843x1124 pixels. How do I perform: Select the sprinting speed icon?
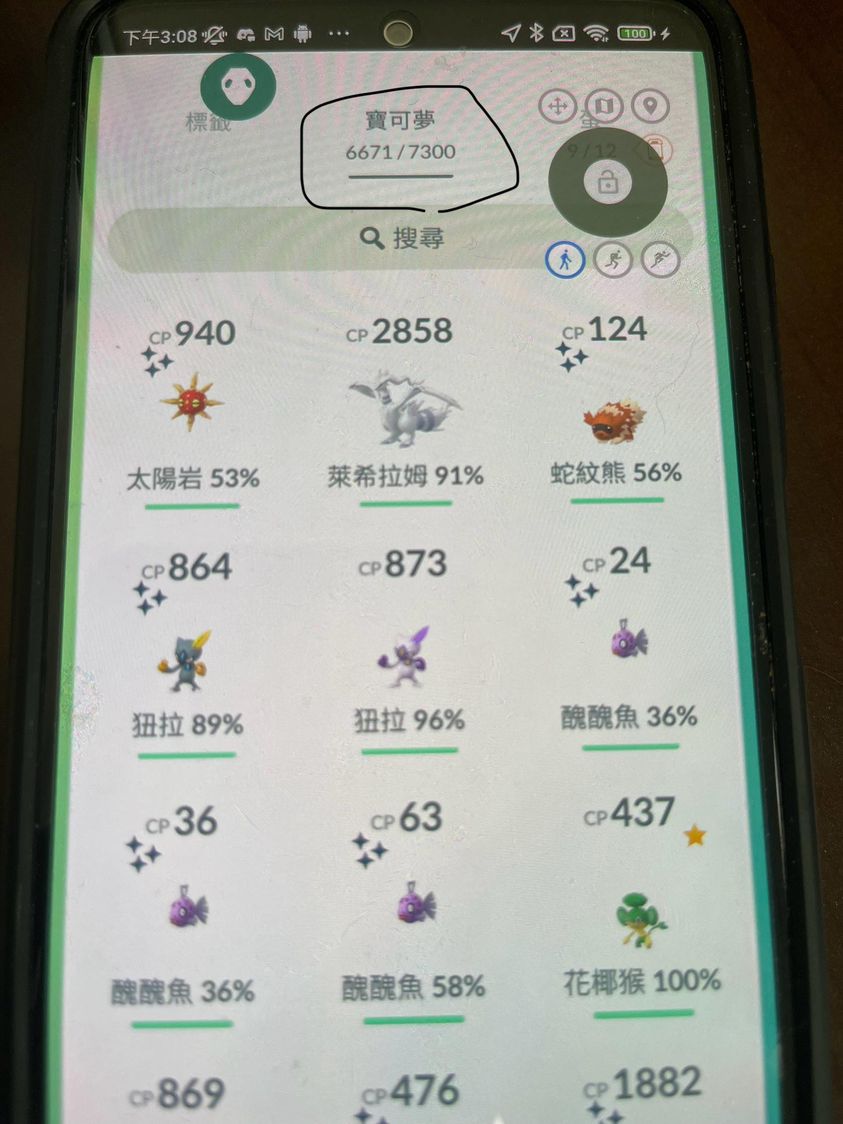point(660,261)
